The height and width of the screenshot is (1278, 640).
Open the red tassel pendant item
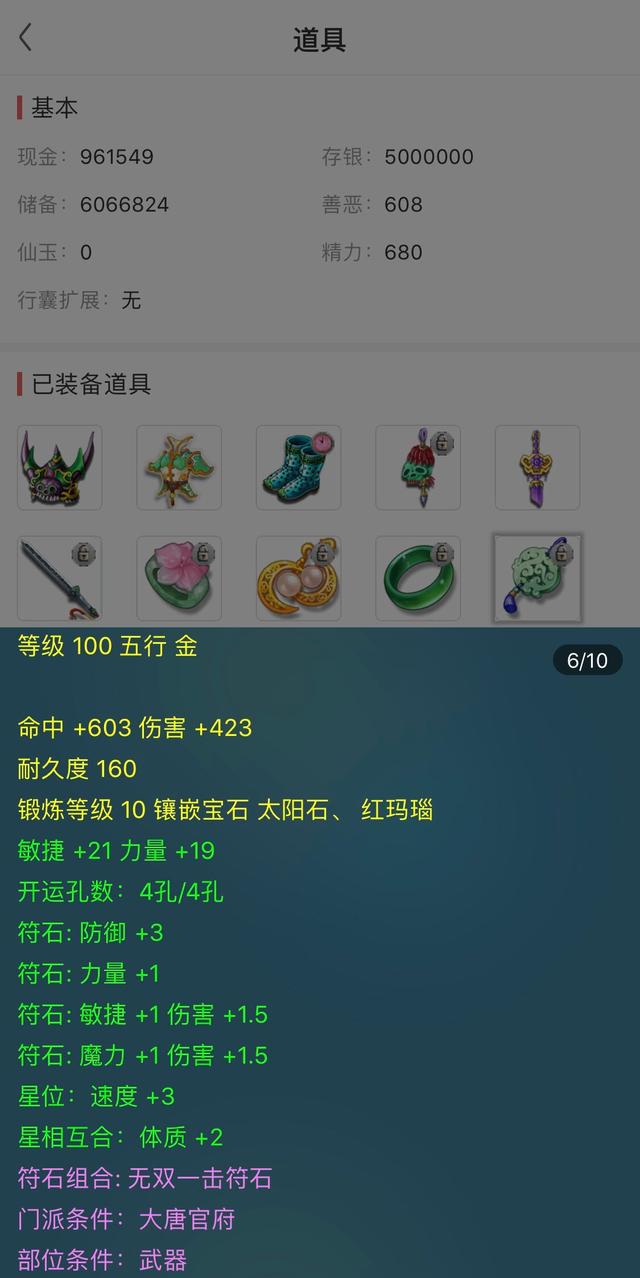tap(418, 468)
